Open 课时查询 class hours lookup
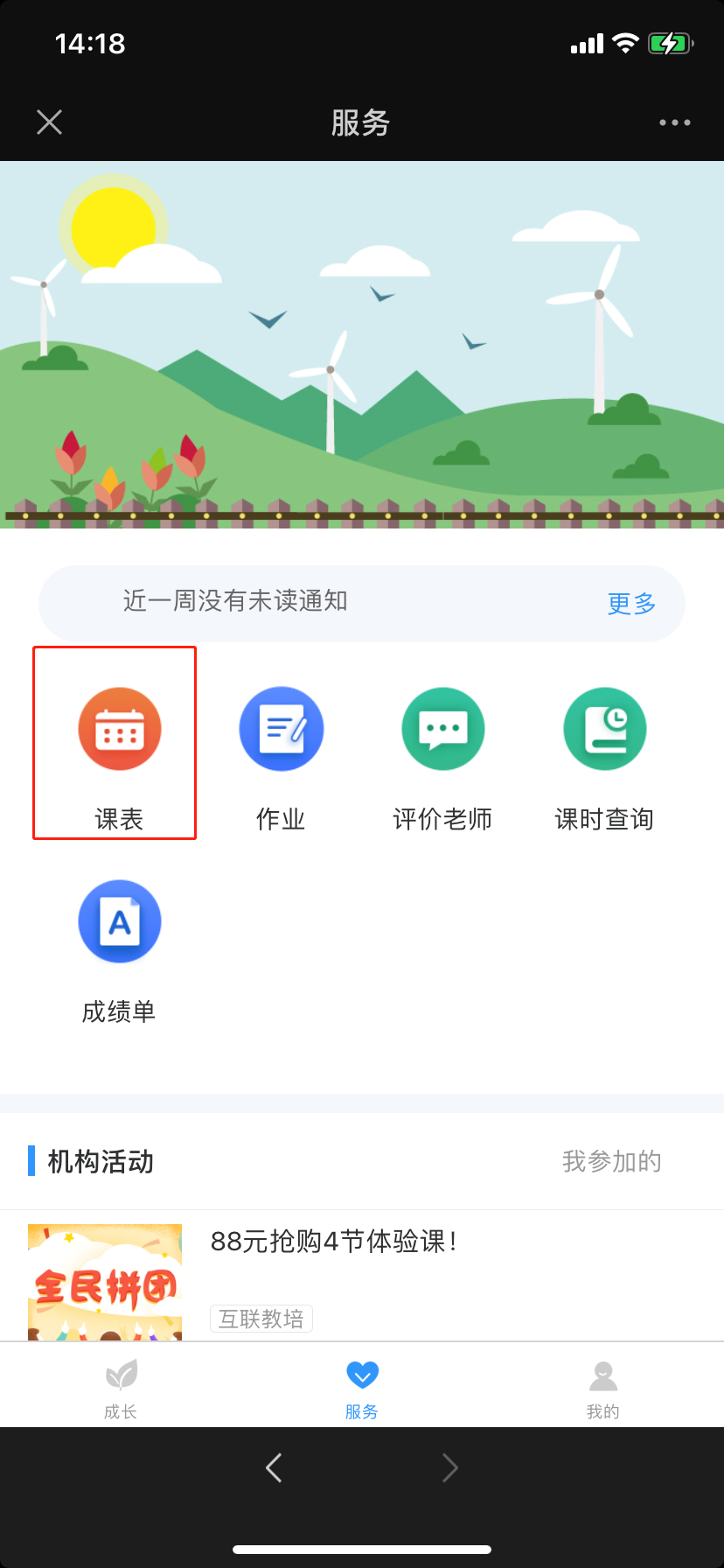724x1568 pixels. 604,744
